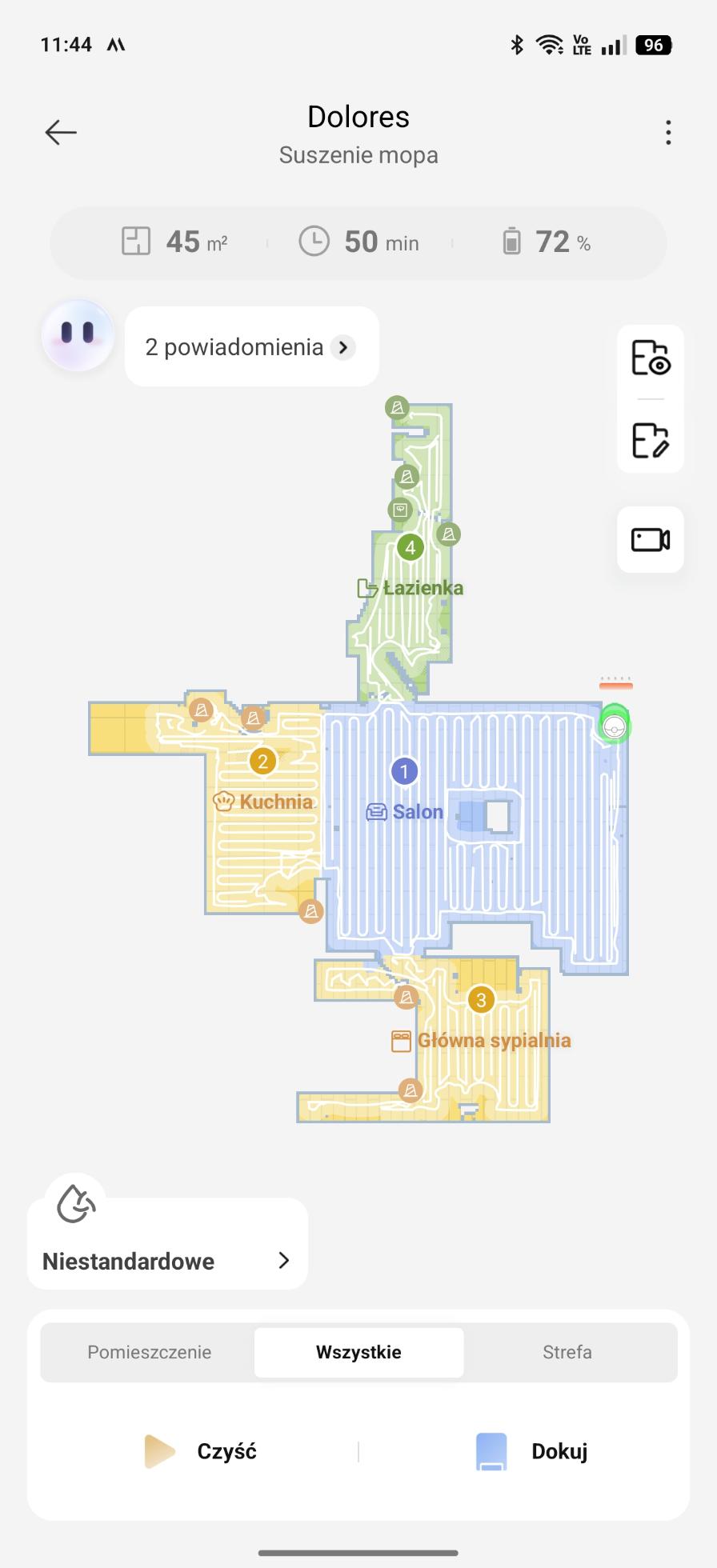Switch to the Strefa tab
This screenshot has height=1568, width=717.
[567, 1352]
